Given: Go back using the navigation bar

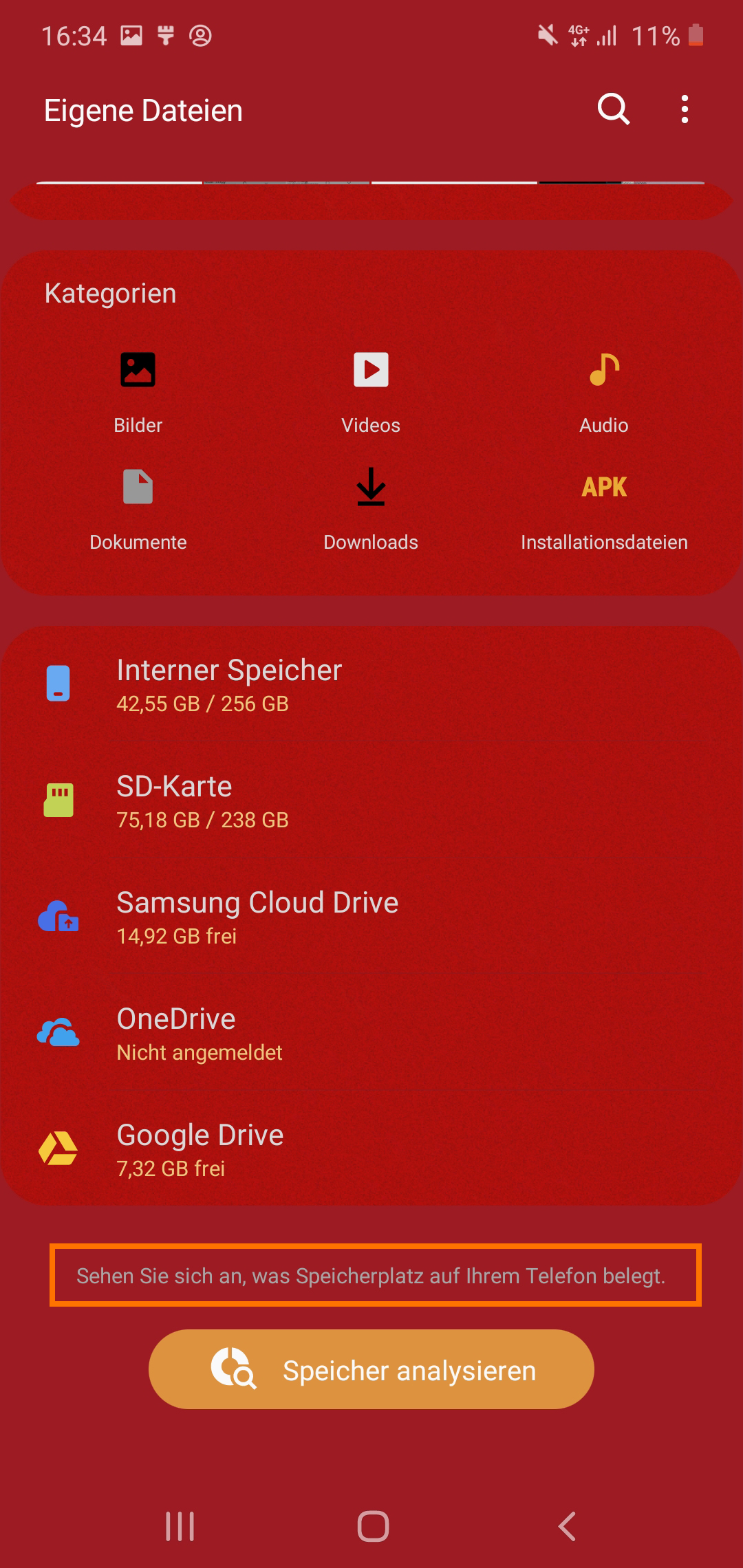Looking at the screenshot, I should (x=566, y=1526).
